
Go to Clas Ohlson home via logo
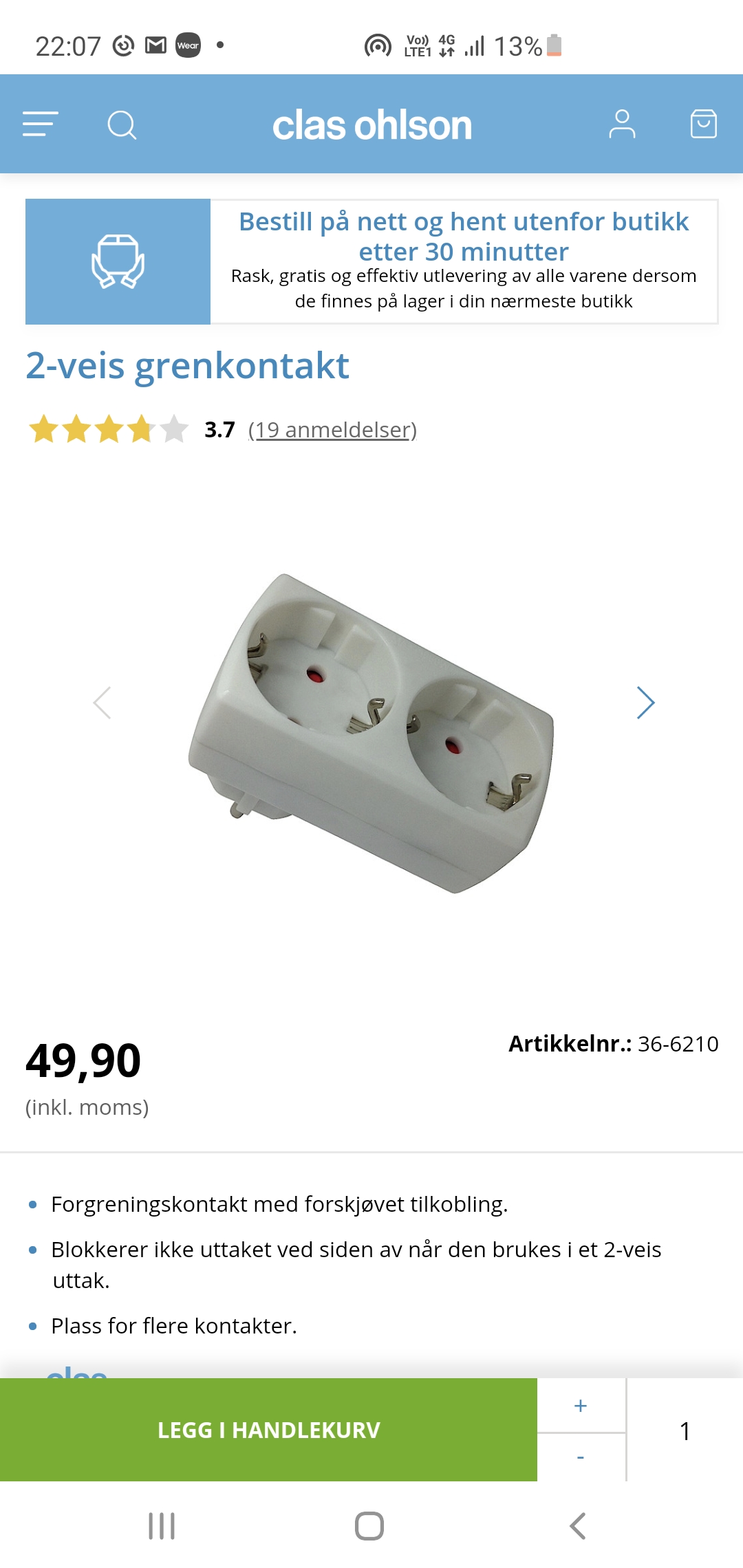(372, 125)
